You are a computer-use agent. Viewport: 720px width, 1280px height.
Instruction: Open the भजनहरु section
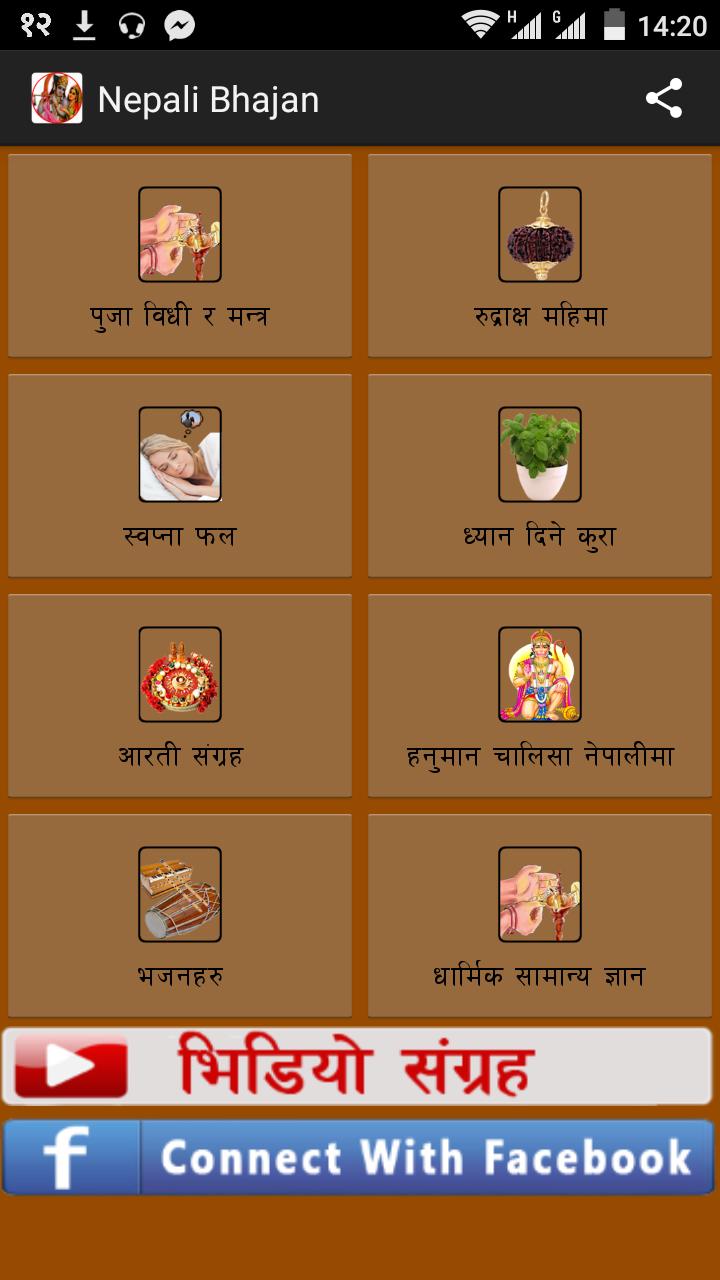click(x=180, y=915)
